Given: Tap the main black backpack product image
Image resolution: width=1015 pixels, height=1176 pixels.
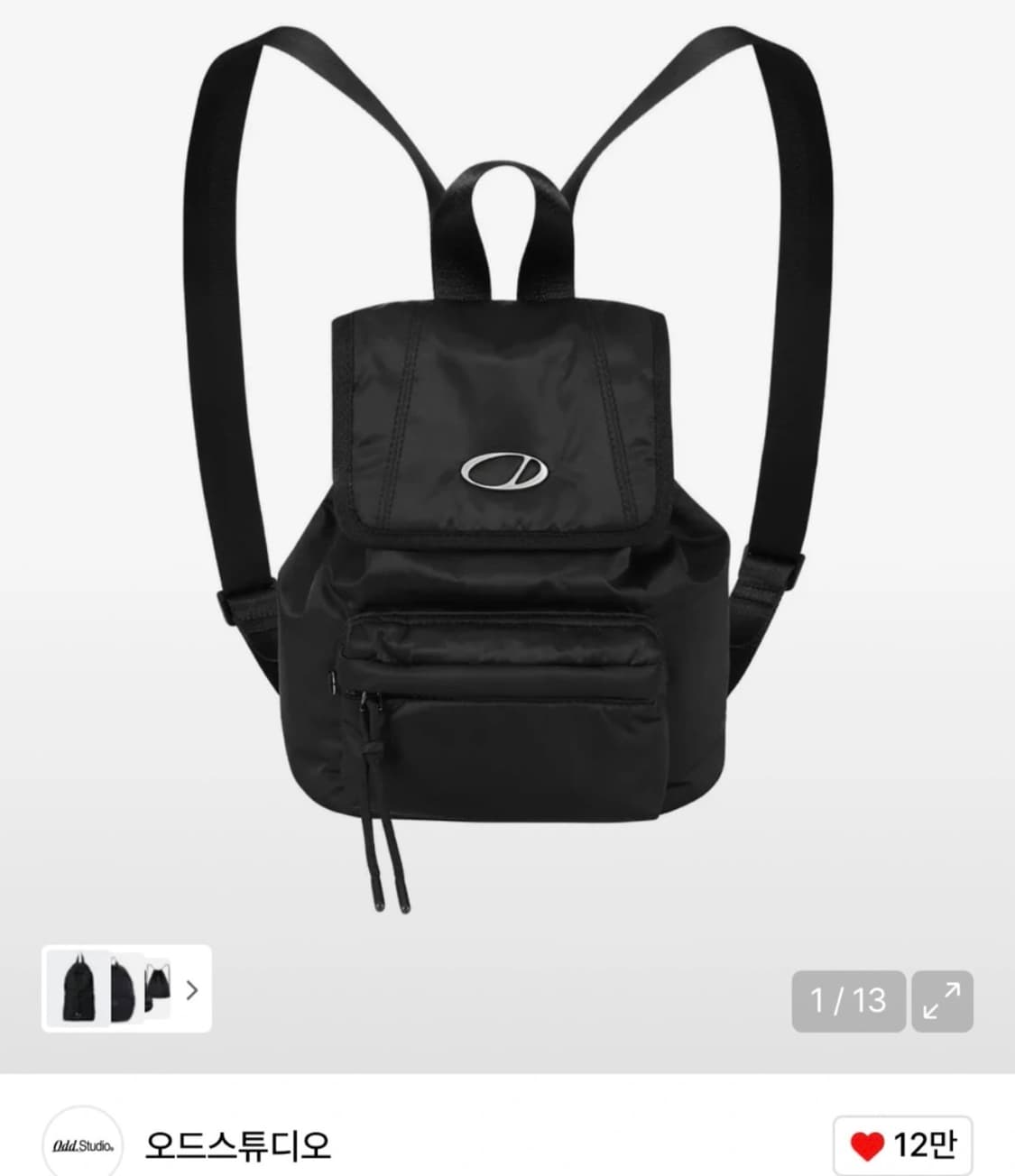Looking at the screenshot, I should pos(505,505).
